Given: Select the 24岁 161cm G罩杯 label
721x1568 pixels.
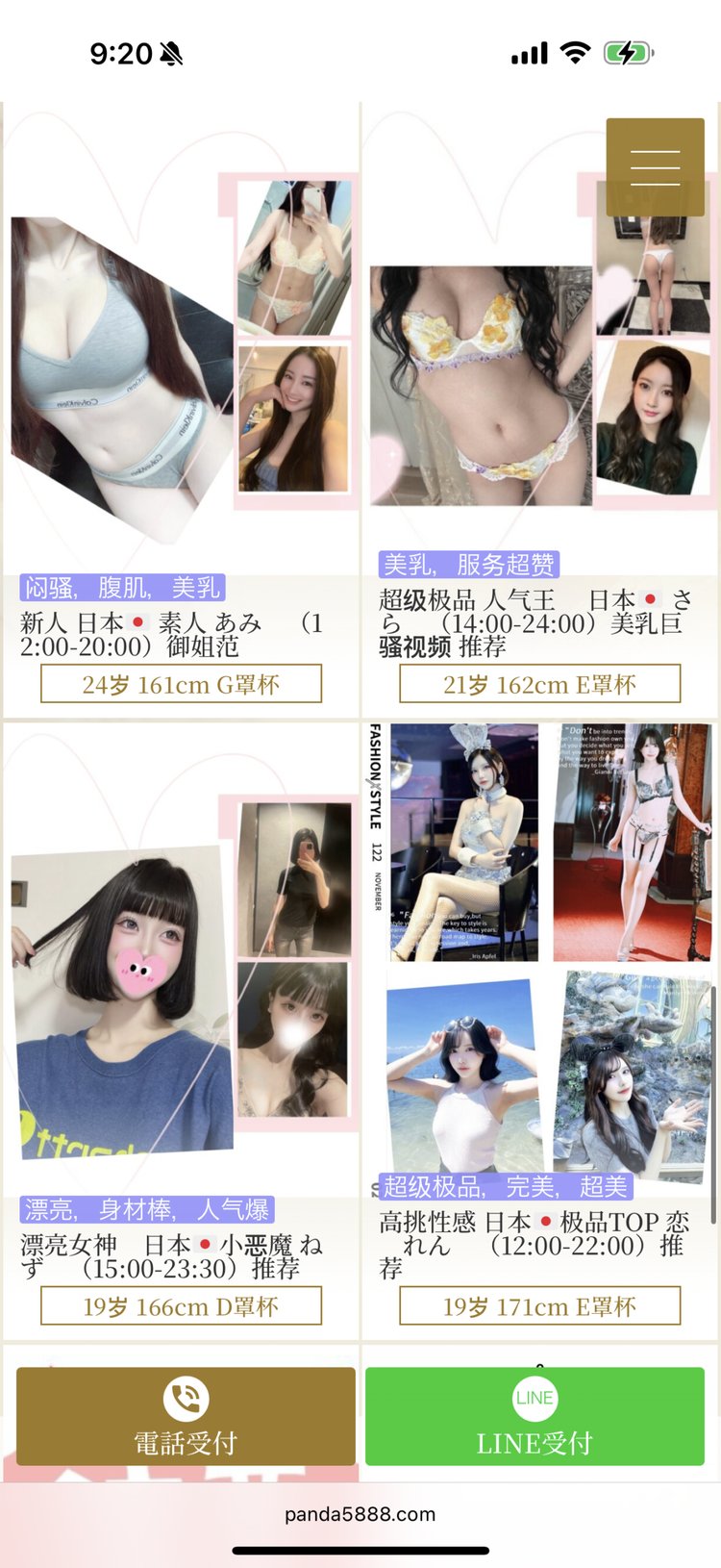Looking at the screenshot, I should [x=181, y=685].
